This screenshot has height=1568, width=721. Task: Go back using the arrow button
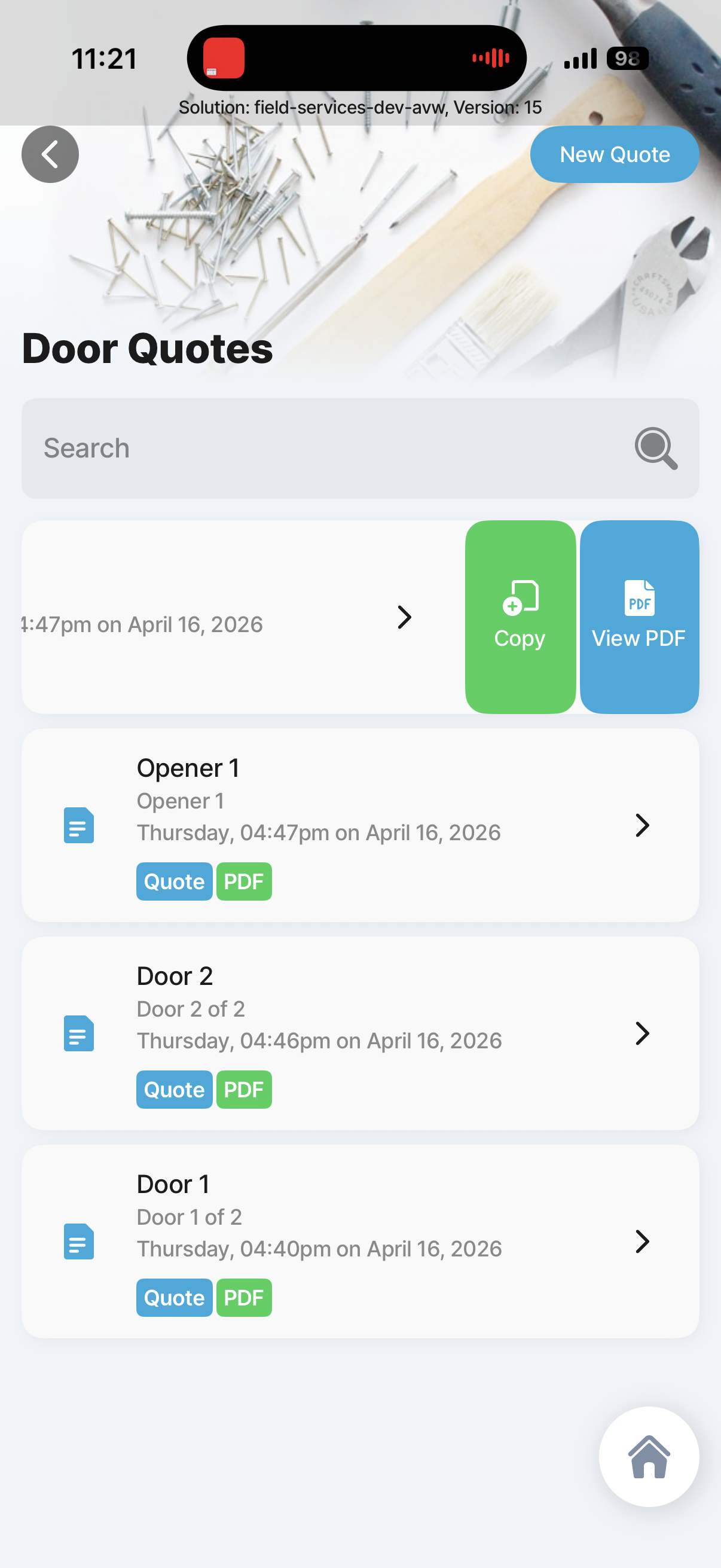coord(50,155)
